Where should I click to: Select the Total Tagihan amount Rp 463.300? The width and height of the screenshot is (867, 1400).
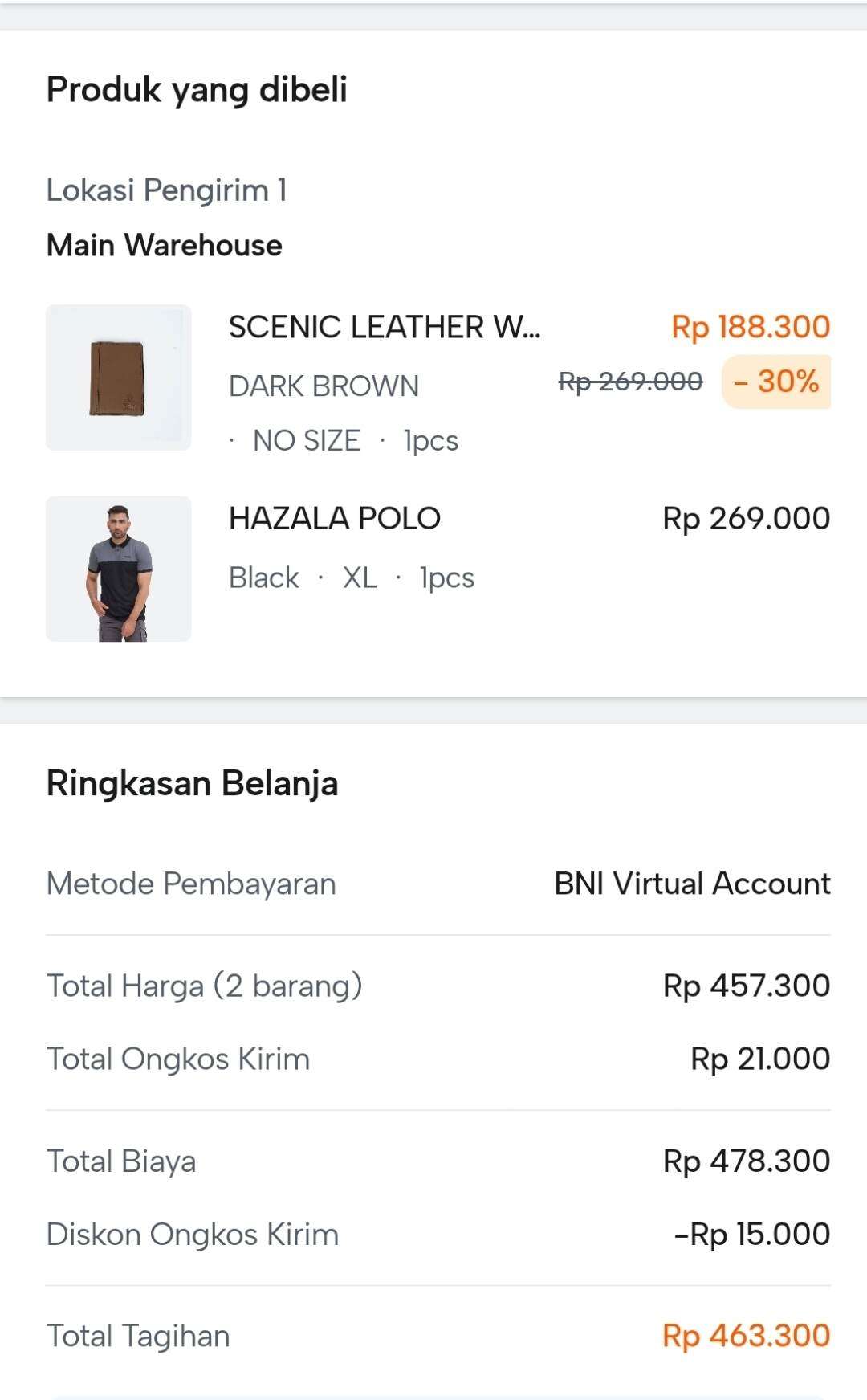747,1335
